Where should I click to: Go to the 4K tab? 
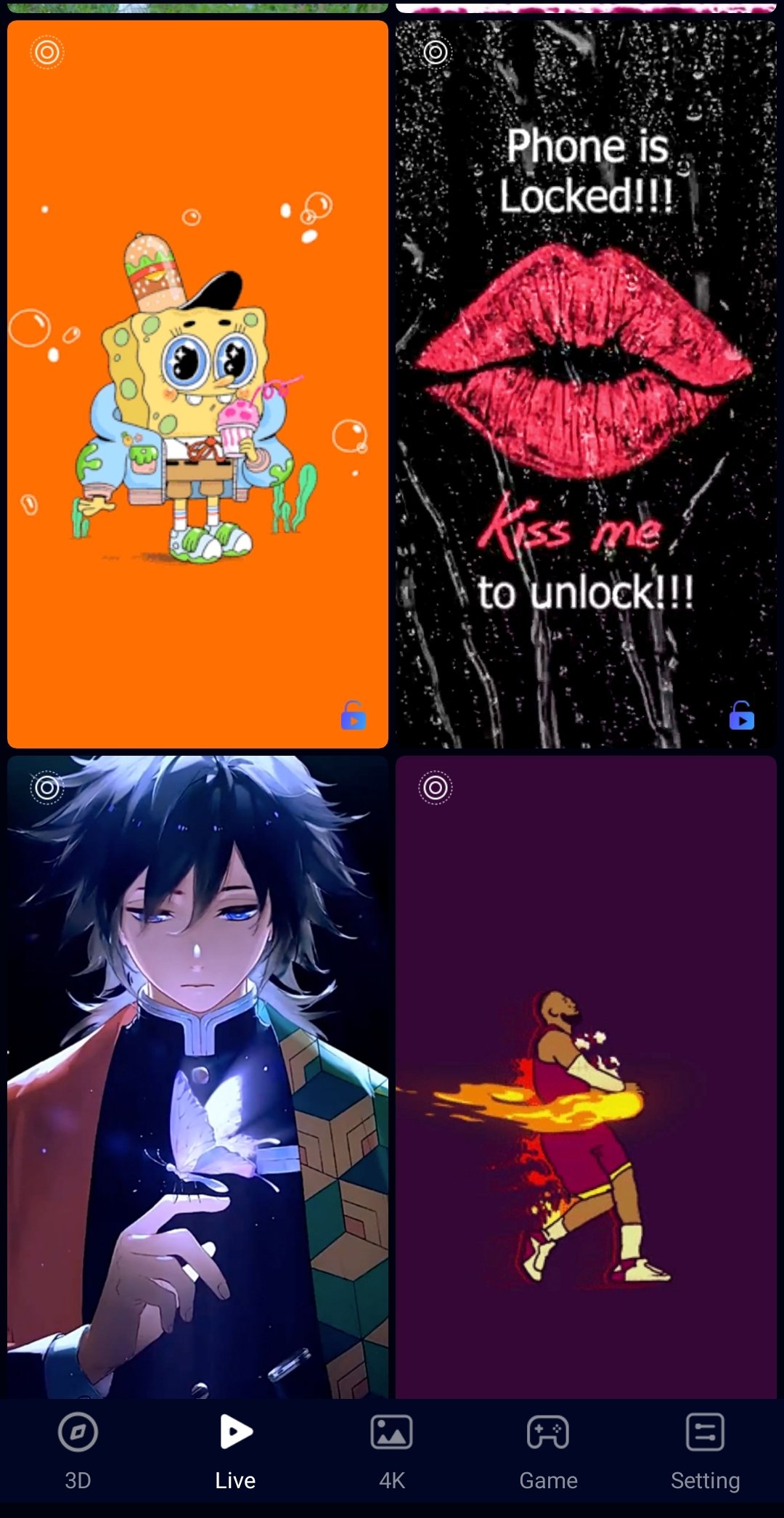click(392, 1451)
